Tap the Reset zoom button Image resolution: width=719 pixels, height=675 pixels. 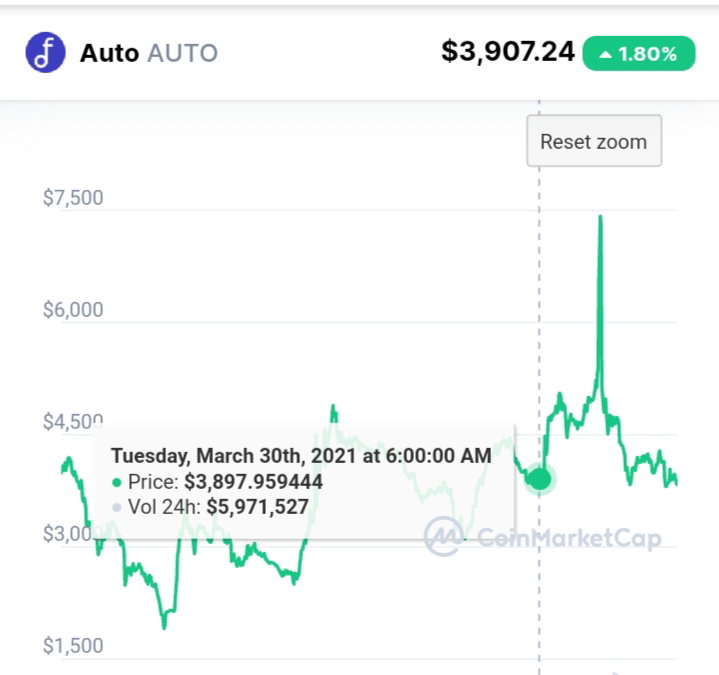pyautogui.click(x=594, y=141)
